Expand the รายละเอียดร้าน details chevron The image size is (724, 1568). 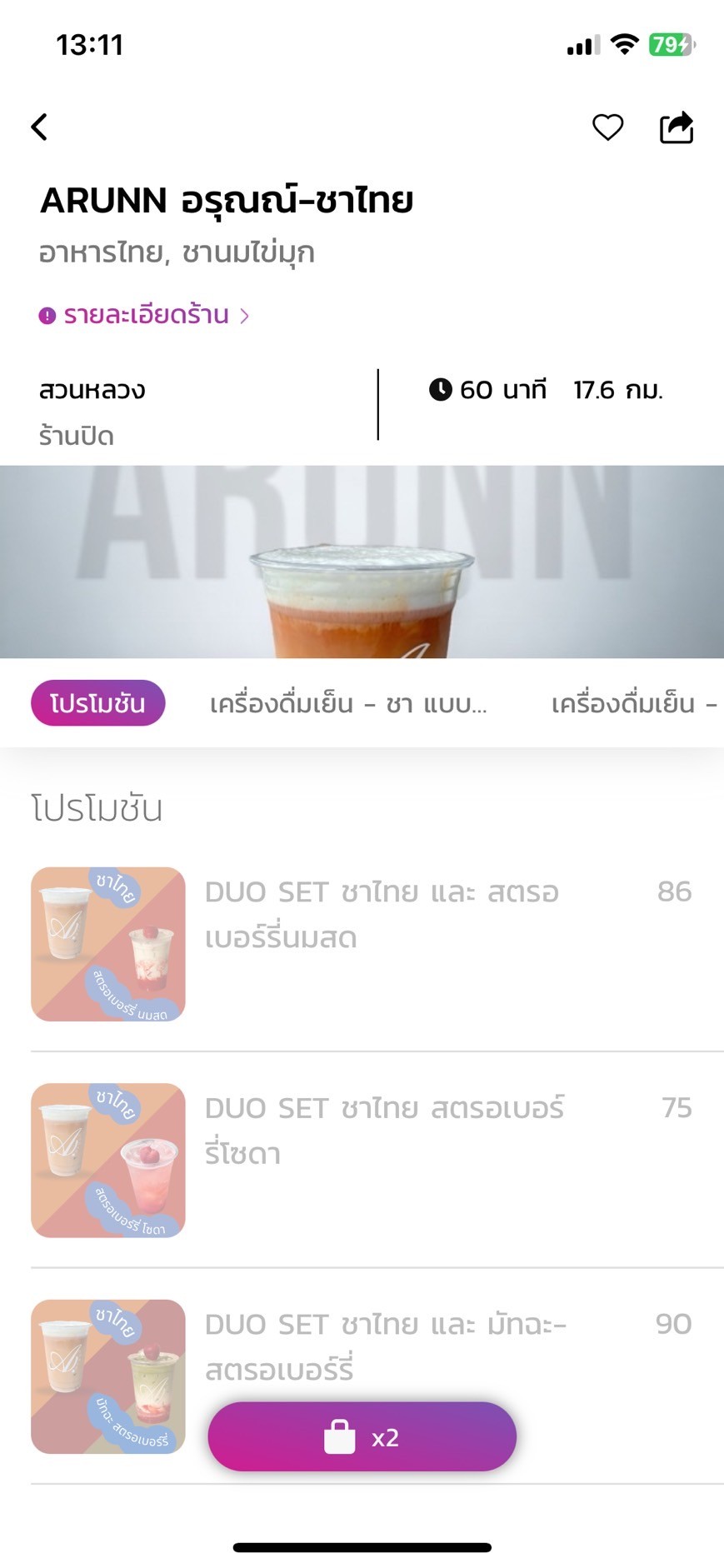(245, 315)
